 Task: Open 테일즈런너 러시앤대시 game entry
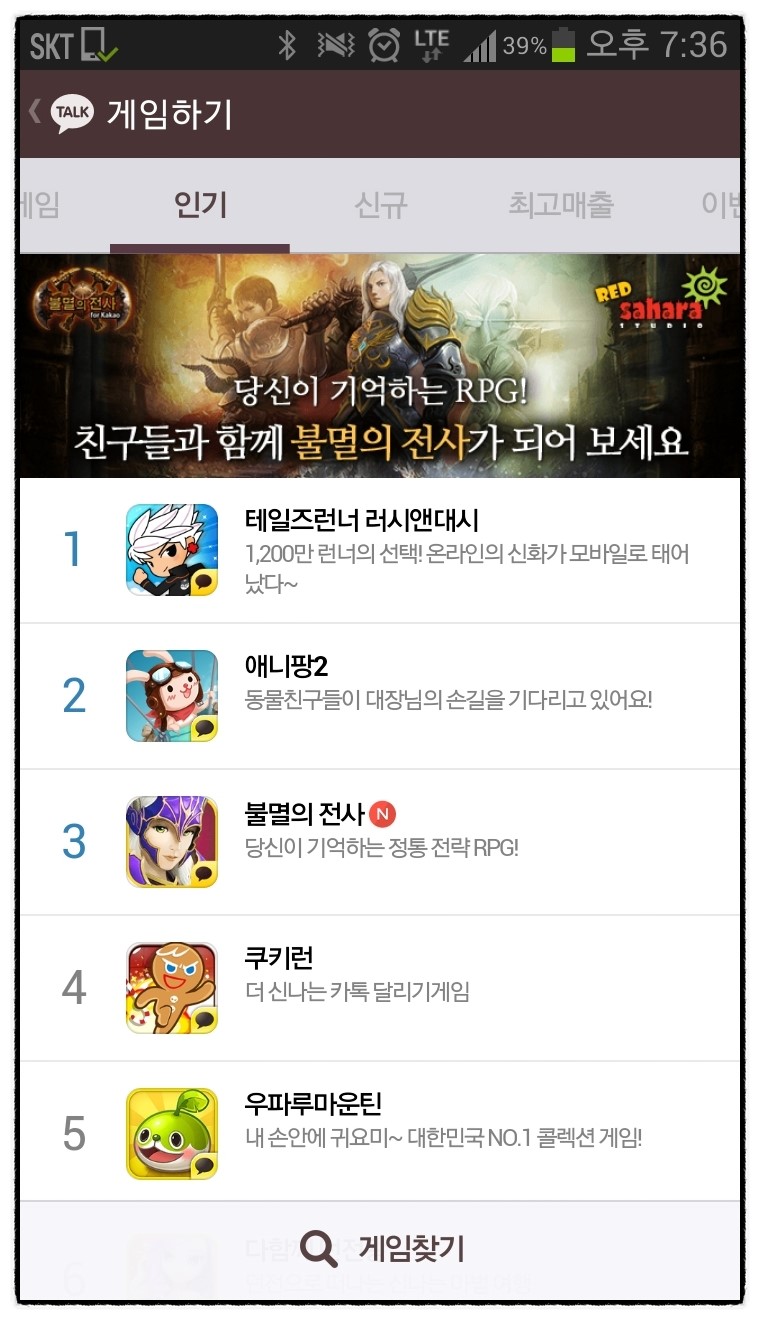pos(380,550)
